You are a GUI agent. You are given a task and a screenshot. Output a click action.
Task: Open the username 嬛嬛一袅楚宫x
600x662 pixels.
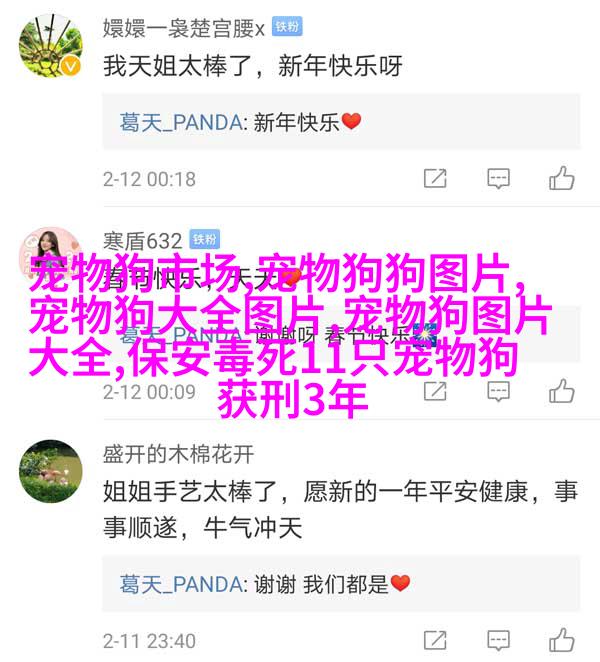pyautogui.click(x=183, y=26)
